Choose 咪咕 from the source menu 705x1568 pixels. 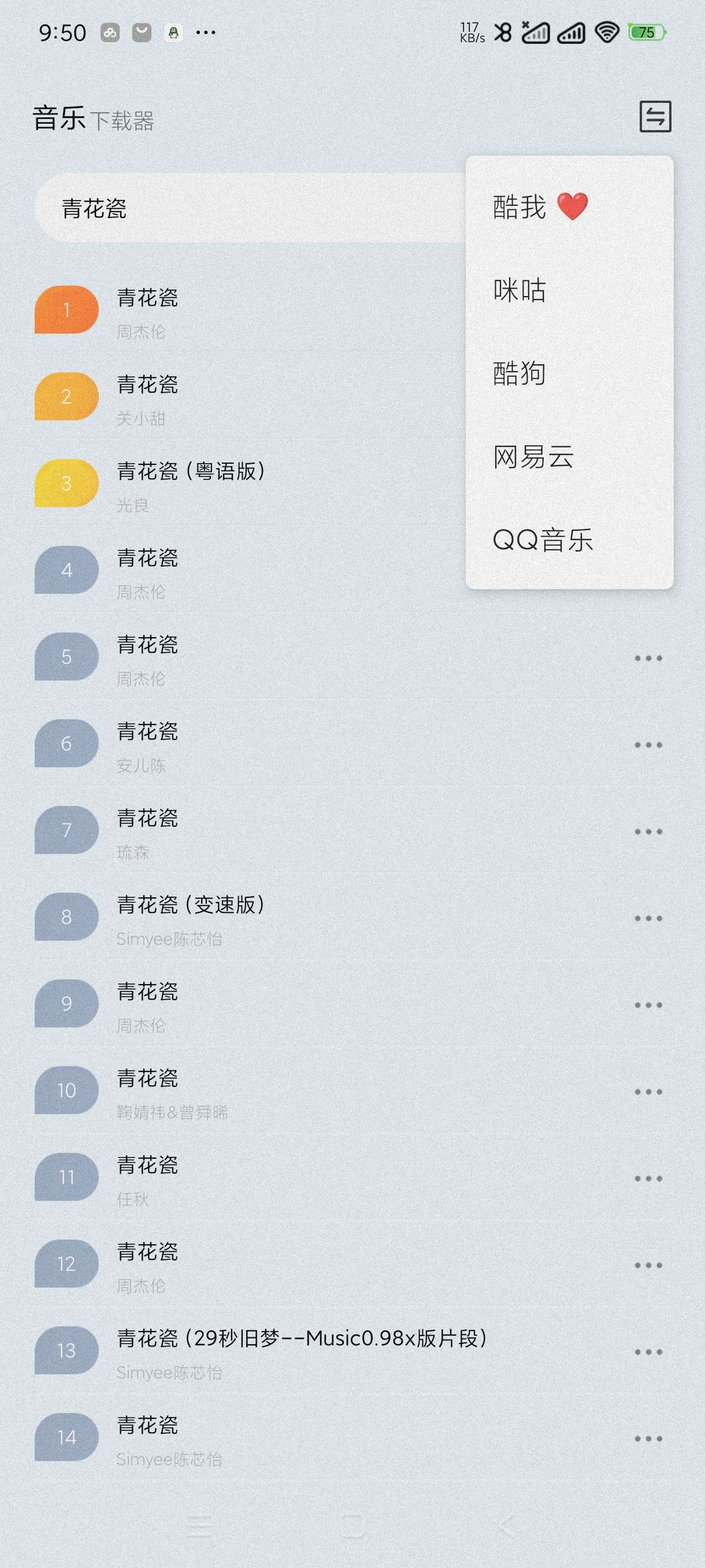coord(520,290)
